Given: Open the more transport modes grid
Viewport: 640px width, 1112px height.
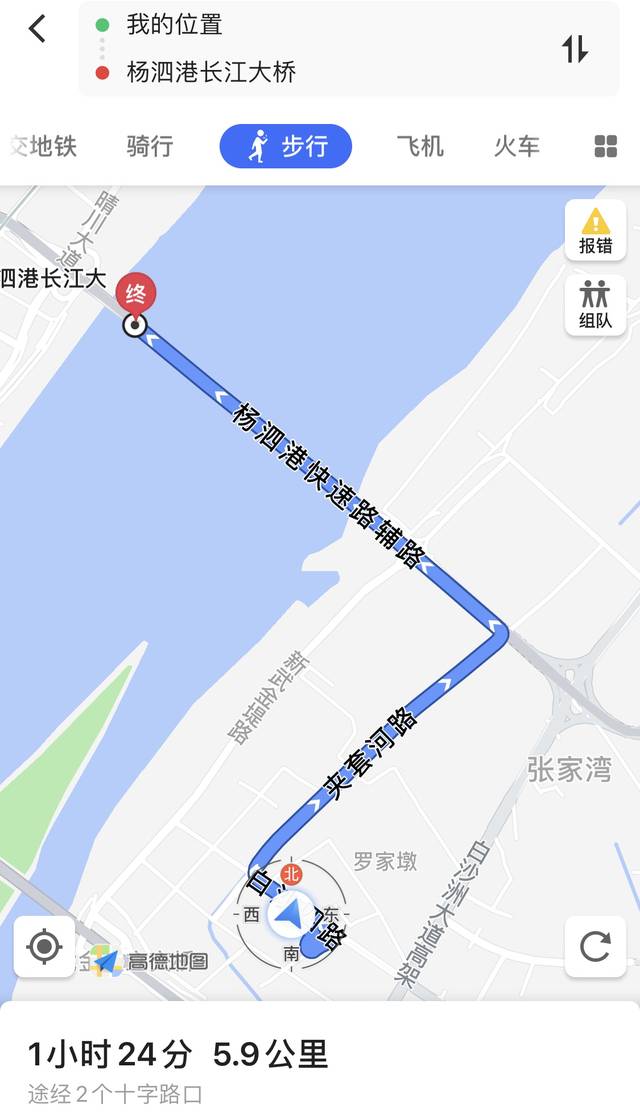Looking at the screenshot, I should tap(606, 147).
